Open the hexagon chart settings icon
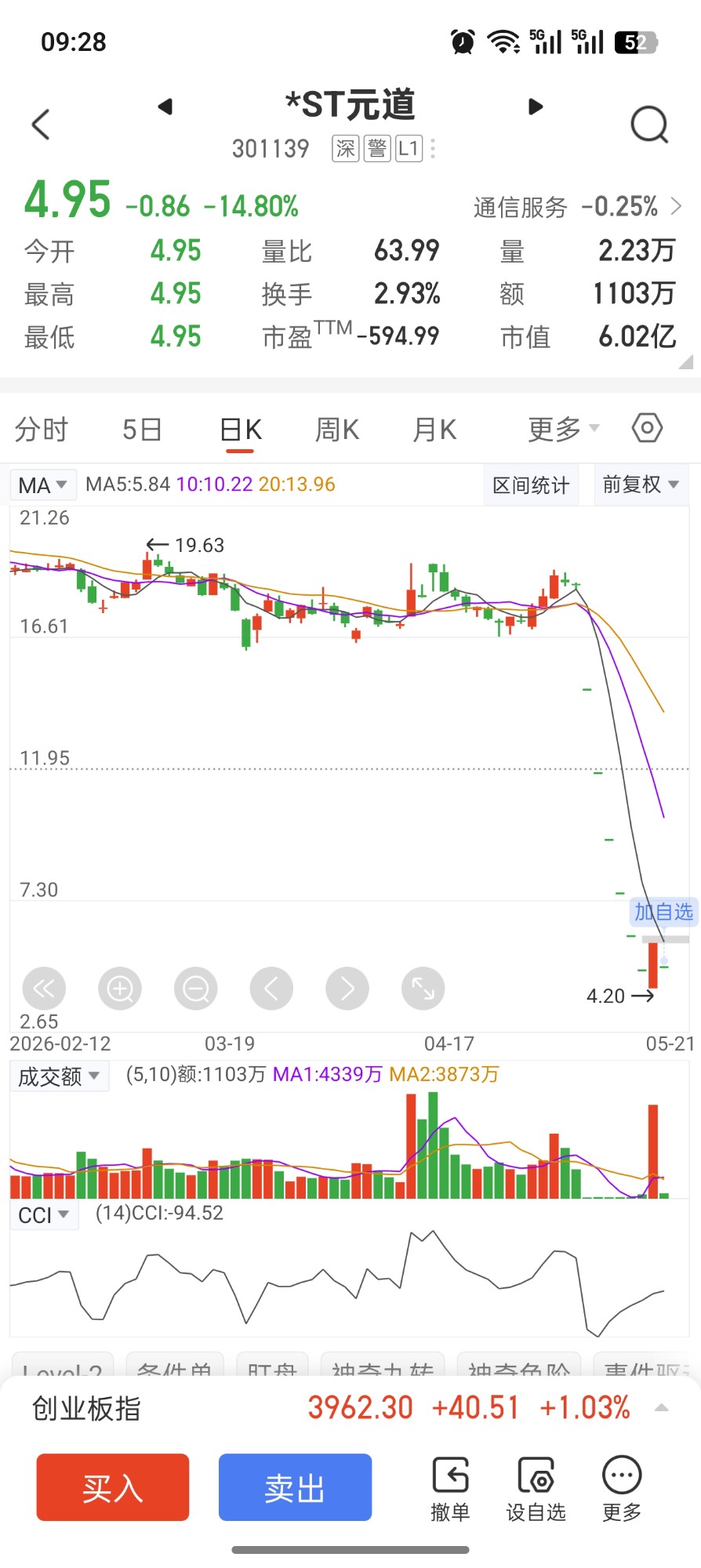Screen dimensions: 701x1568 (647, 428)
